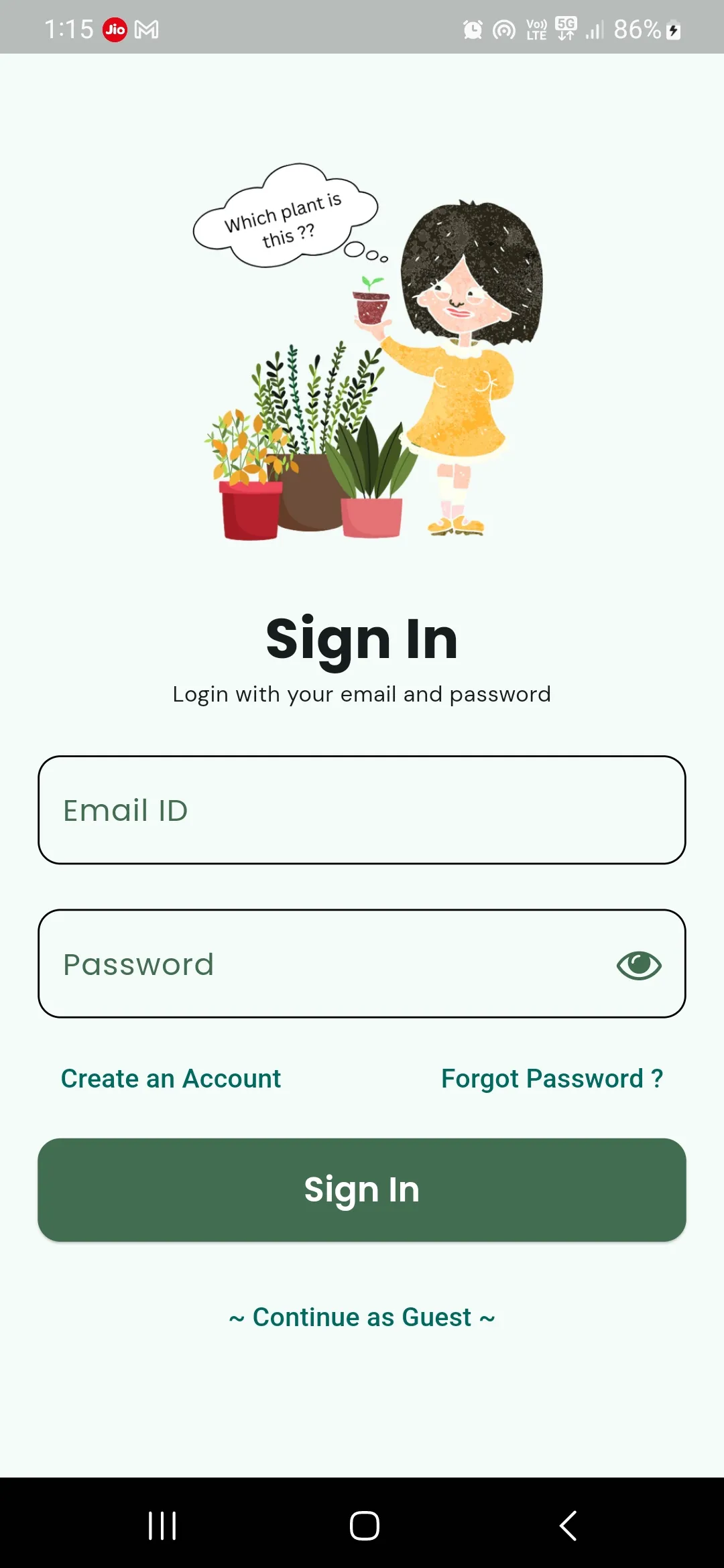Open recent apps from navigation bar

(x=162, y=1526)
